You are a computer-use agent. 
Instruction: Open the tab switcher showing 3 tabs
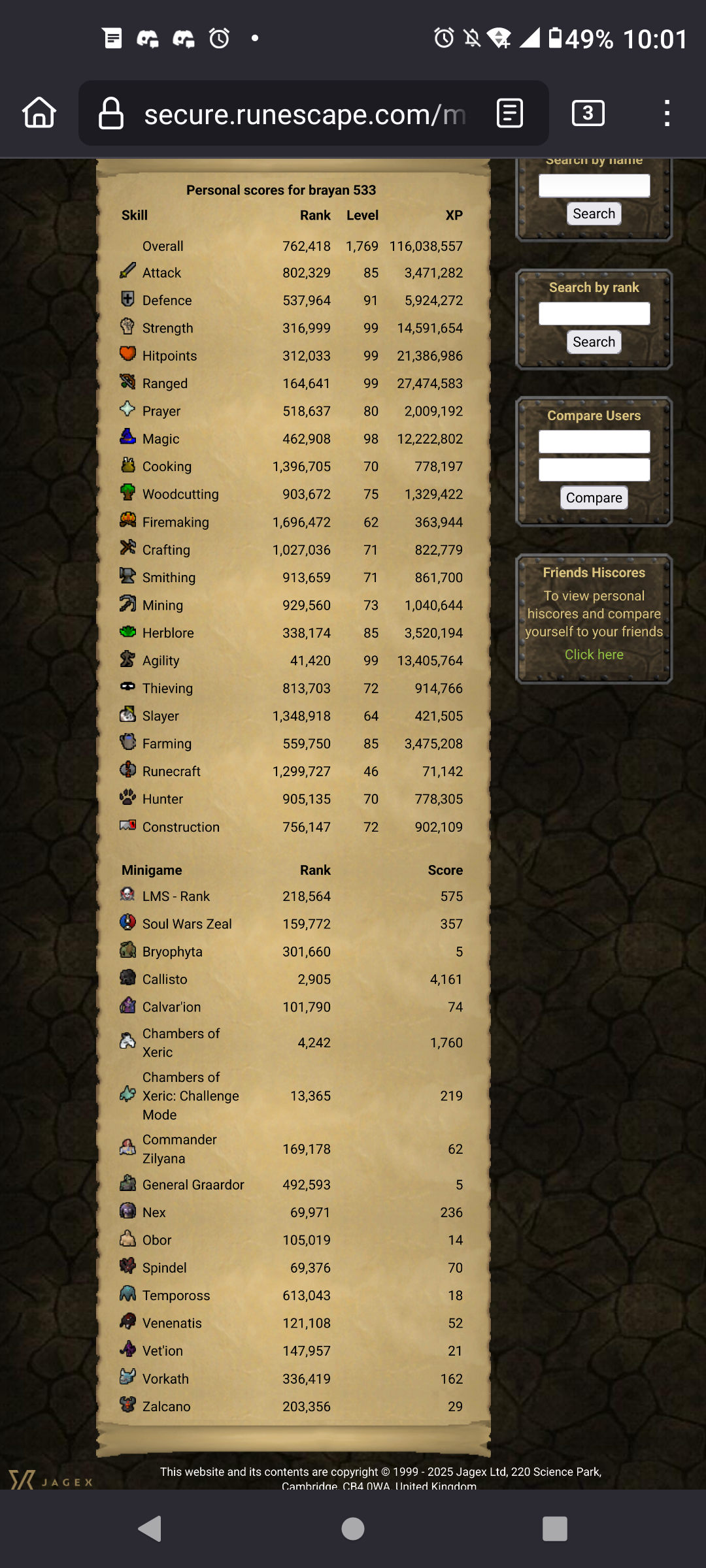click(588, 113)
